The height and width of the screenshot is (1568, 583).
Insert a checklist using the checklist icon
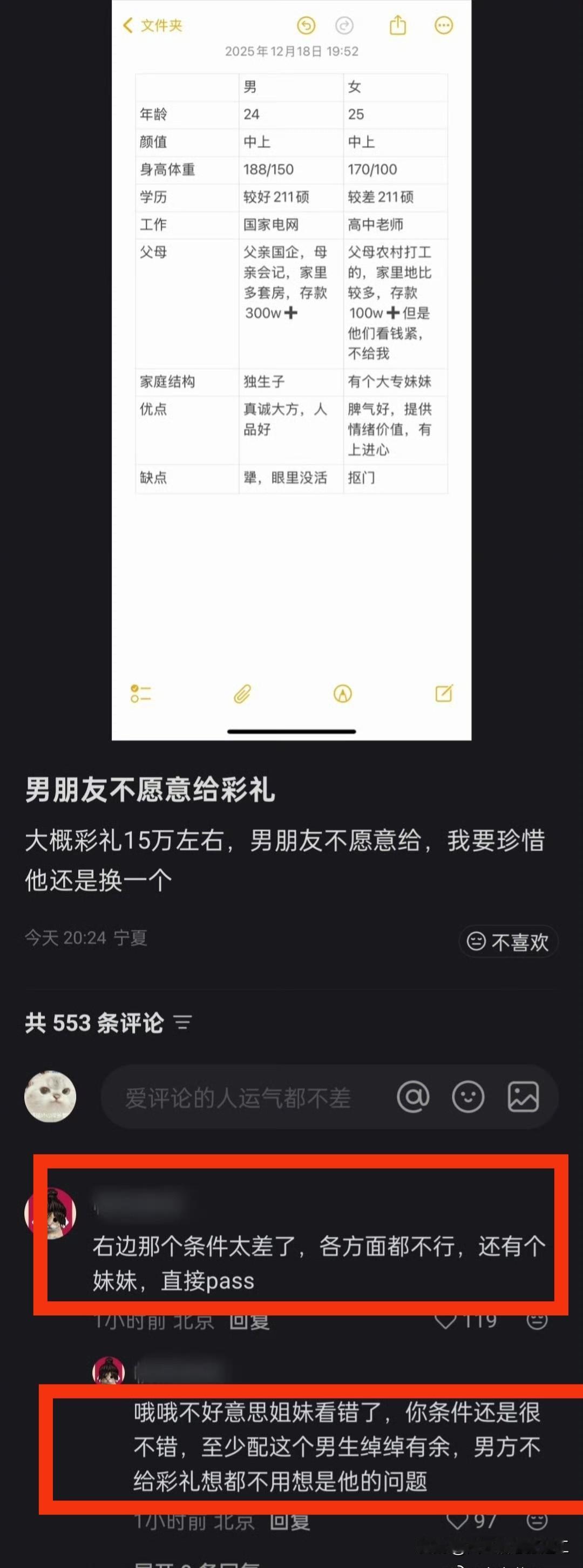(139, 693)
